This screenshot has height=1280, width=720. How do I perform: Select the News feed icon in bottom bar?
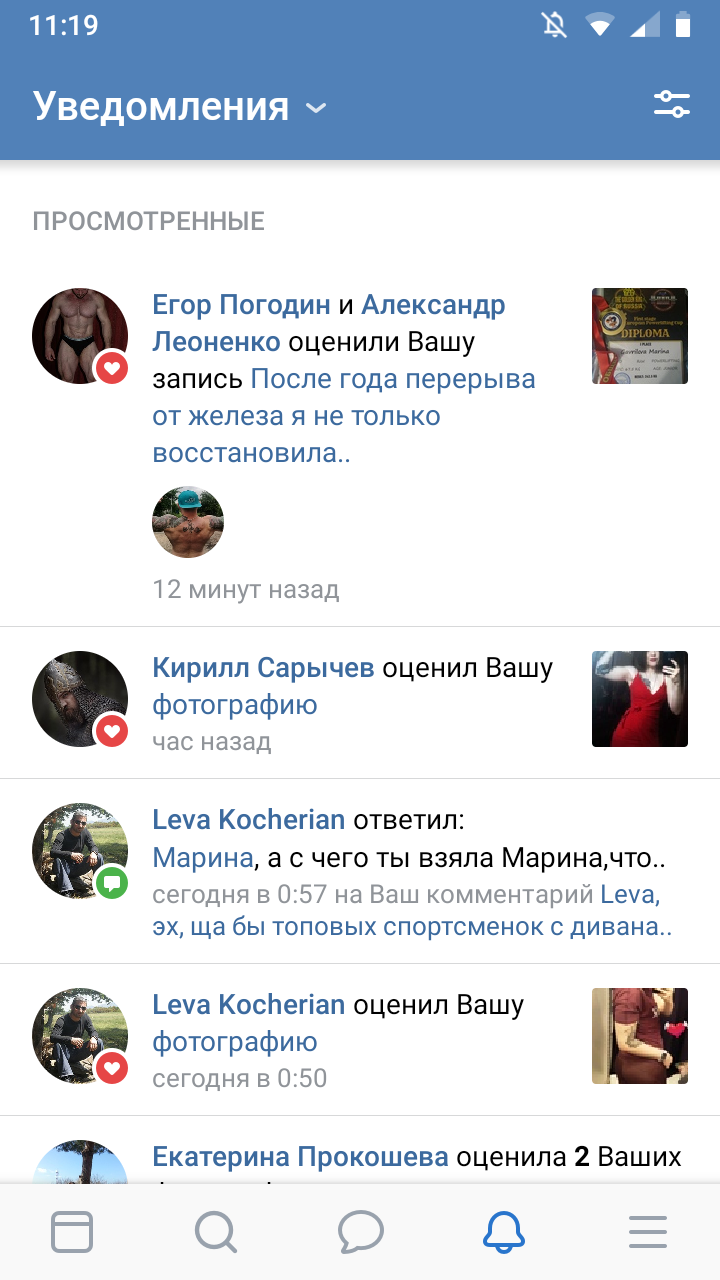pos(72,1232)
